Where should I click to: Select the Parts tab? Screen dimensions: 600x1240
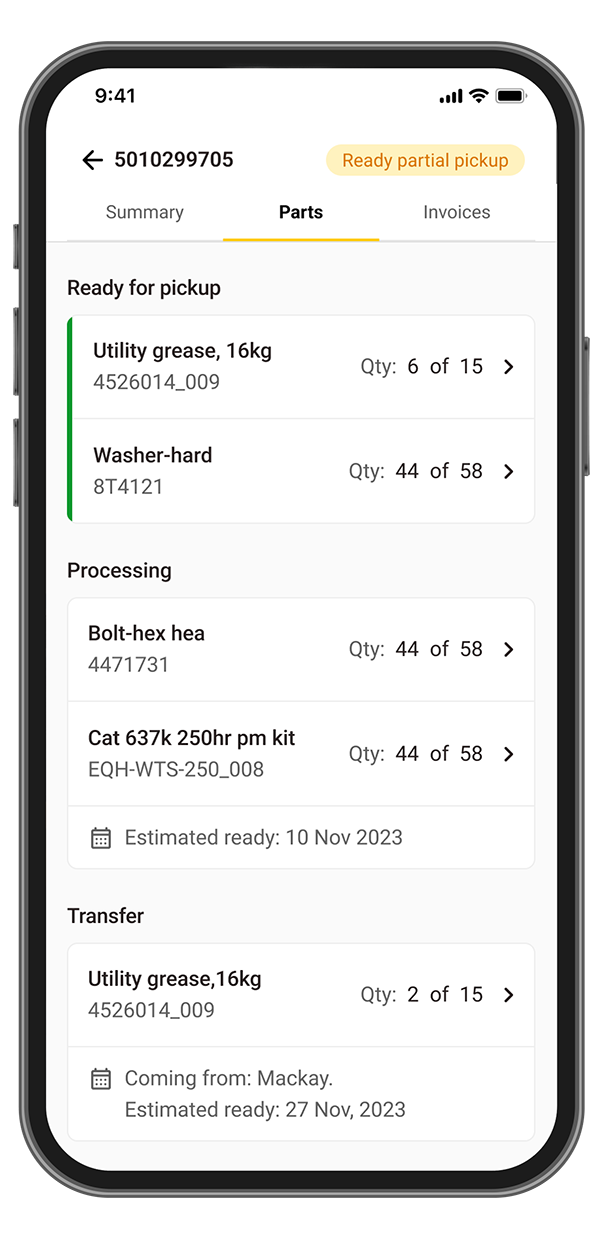pyautogui.click(x=301, y=212)
